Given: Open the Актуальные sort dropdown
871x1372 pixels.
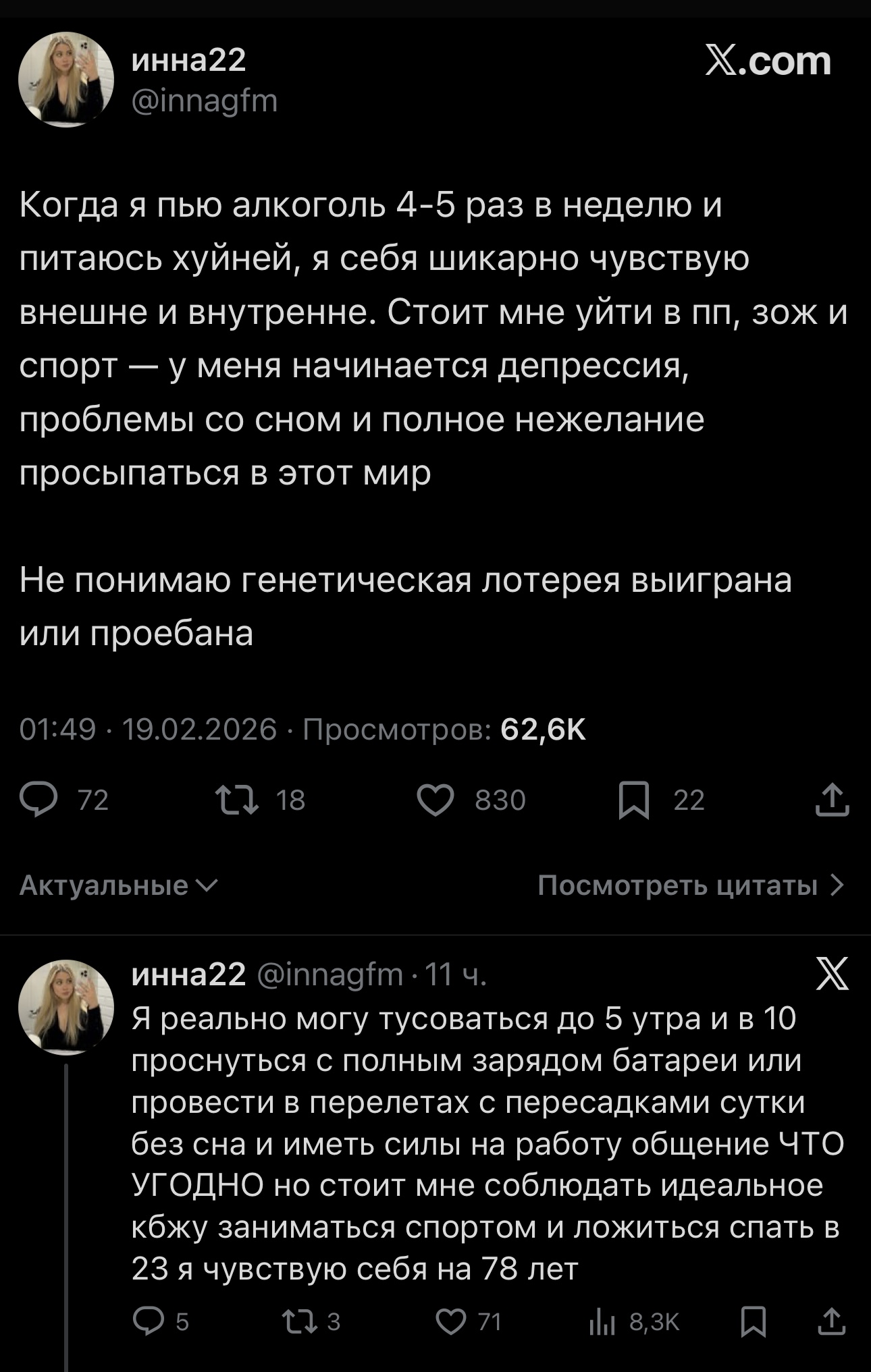Looking at the screenshot, I should [119, 885].
